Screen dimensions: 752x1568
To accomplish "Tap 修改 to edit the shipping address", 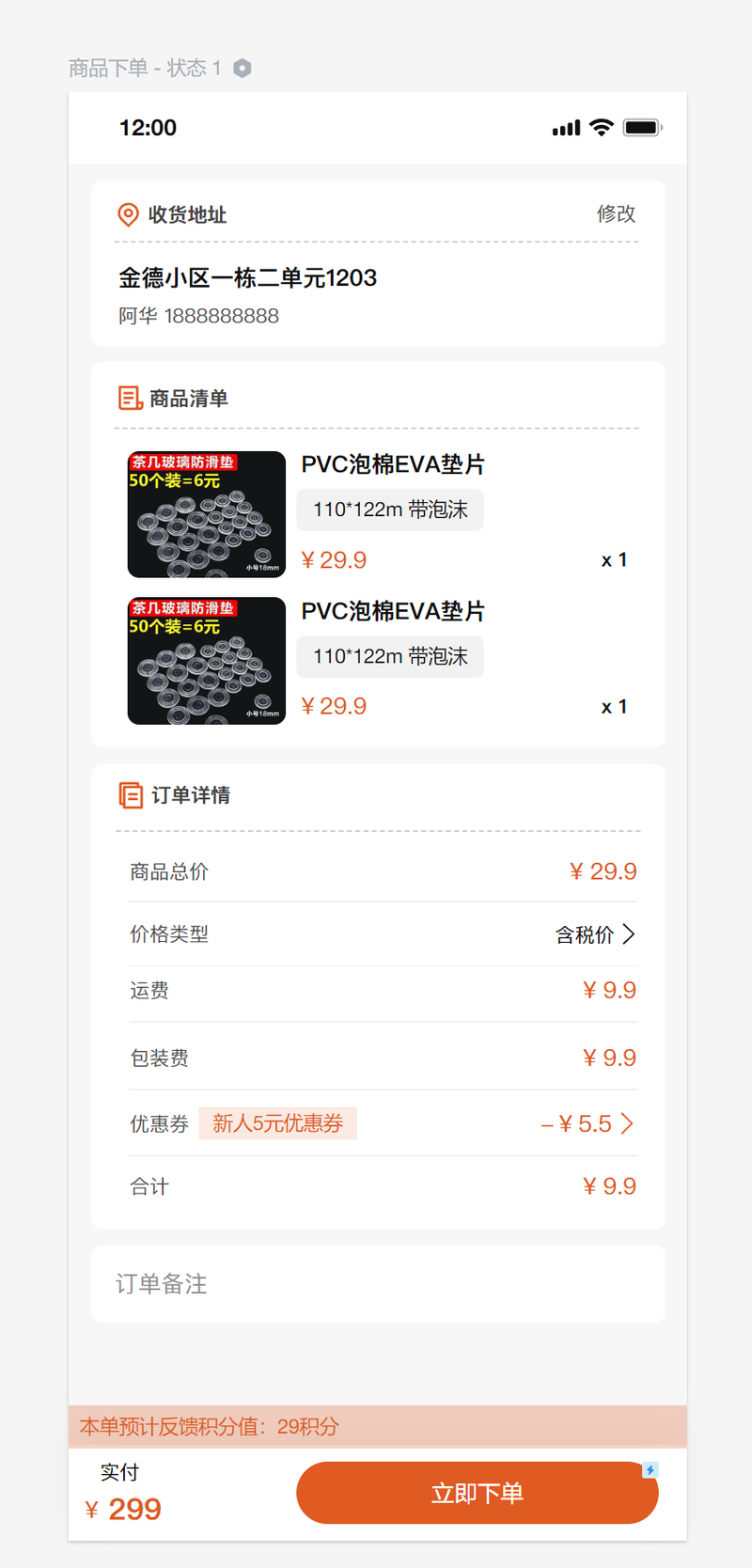I will 616,214.
